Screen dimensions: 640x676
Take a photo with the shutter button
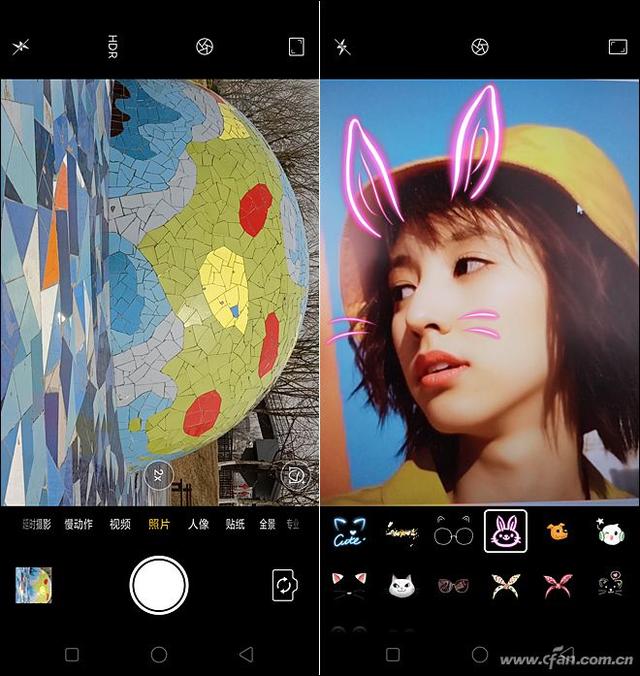pyautogui.click(x=159, y=584)
